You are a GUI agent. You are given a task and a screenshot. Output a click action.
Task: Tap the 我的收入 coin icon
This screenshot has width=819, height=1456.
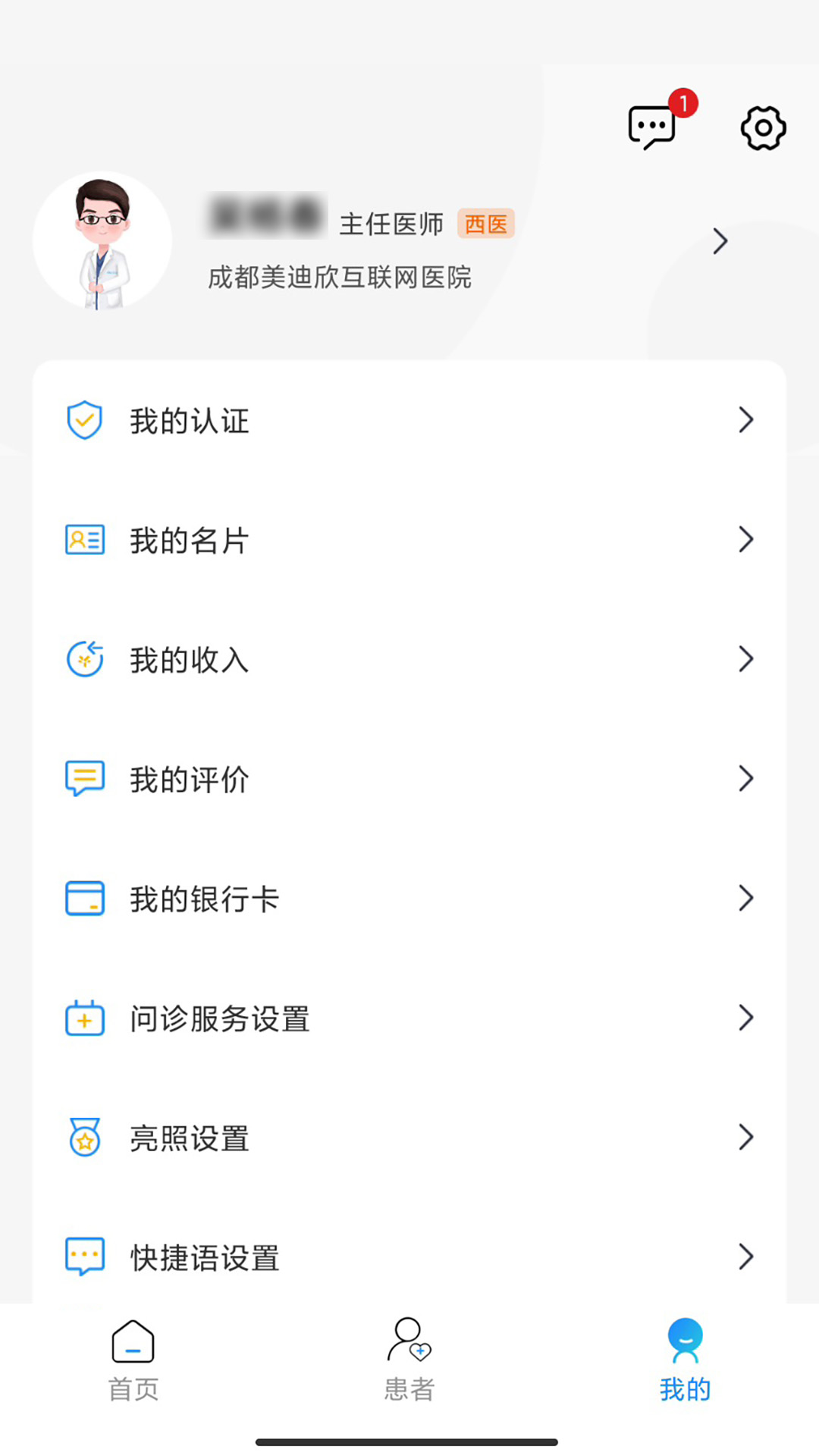(x=84, y=659)
